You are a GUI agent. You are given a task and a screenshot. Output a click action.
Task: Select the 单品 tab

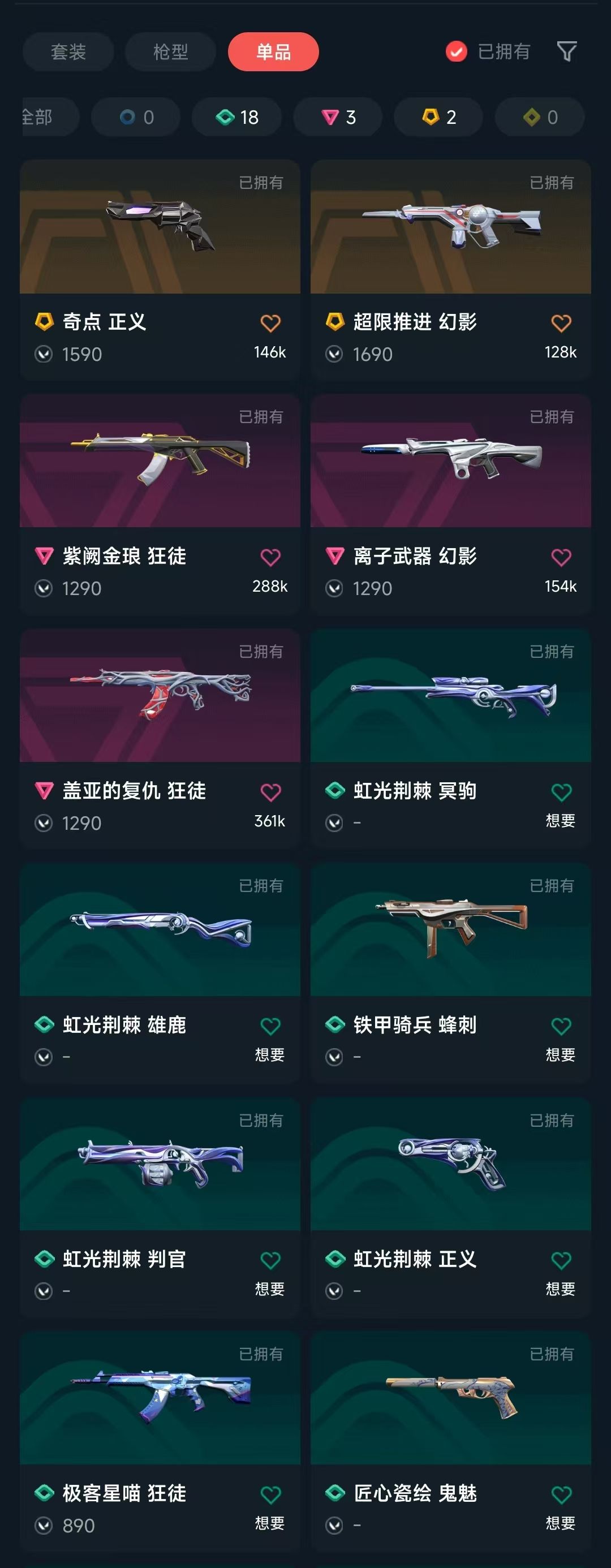pyautogui.click(x=273, y=51)
